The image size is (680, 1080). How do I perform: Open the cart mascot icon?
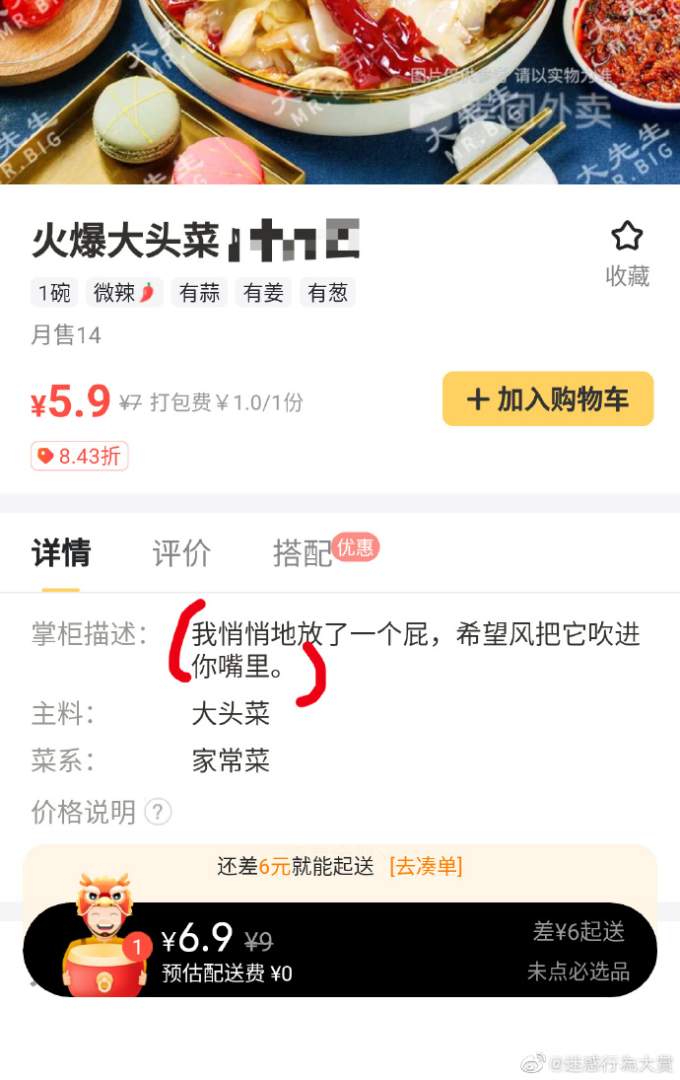click(103, 938)
